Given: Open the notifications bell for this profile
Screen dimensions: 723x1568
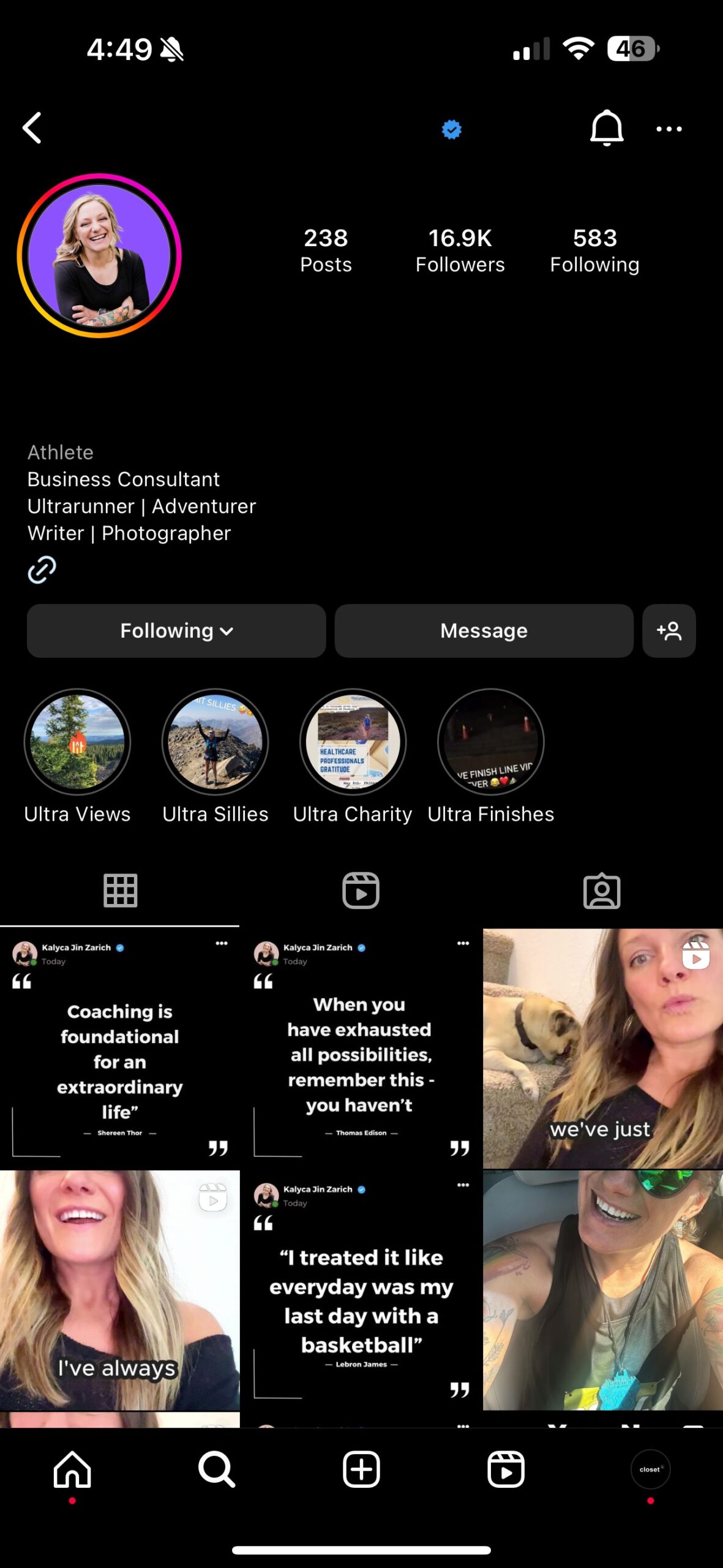Looking at the screenshot, I should (x=606, y=128).
